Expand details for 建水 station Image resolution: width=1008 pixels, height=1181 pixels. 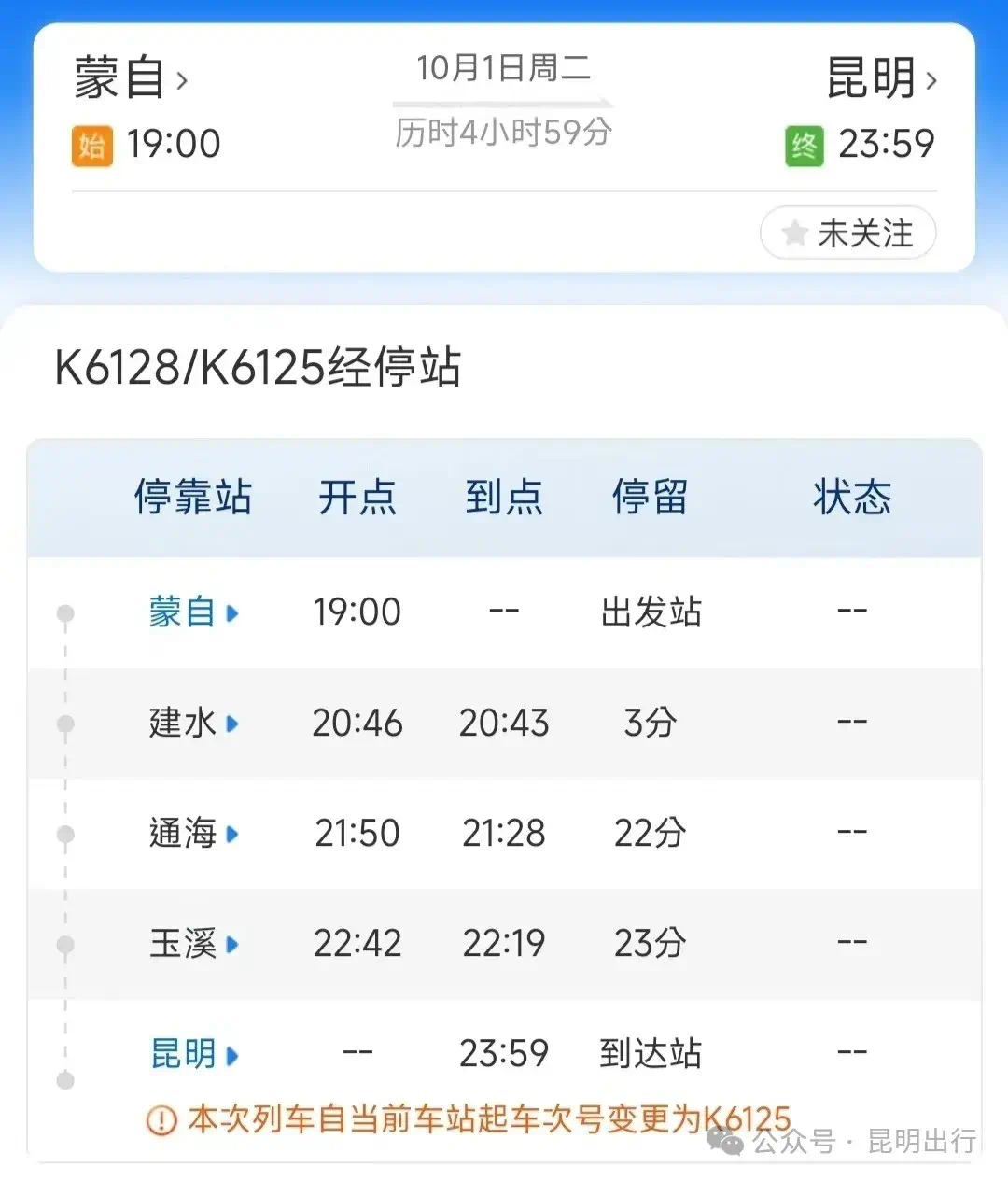pyautogui.click(x=235, y=724)
